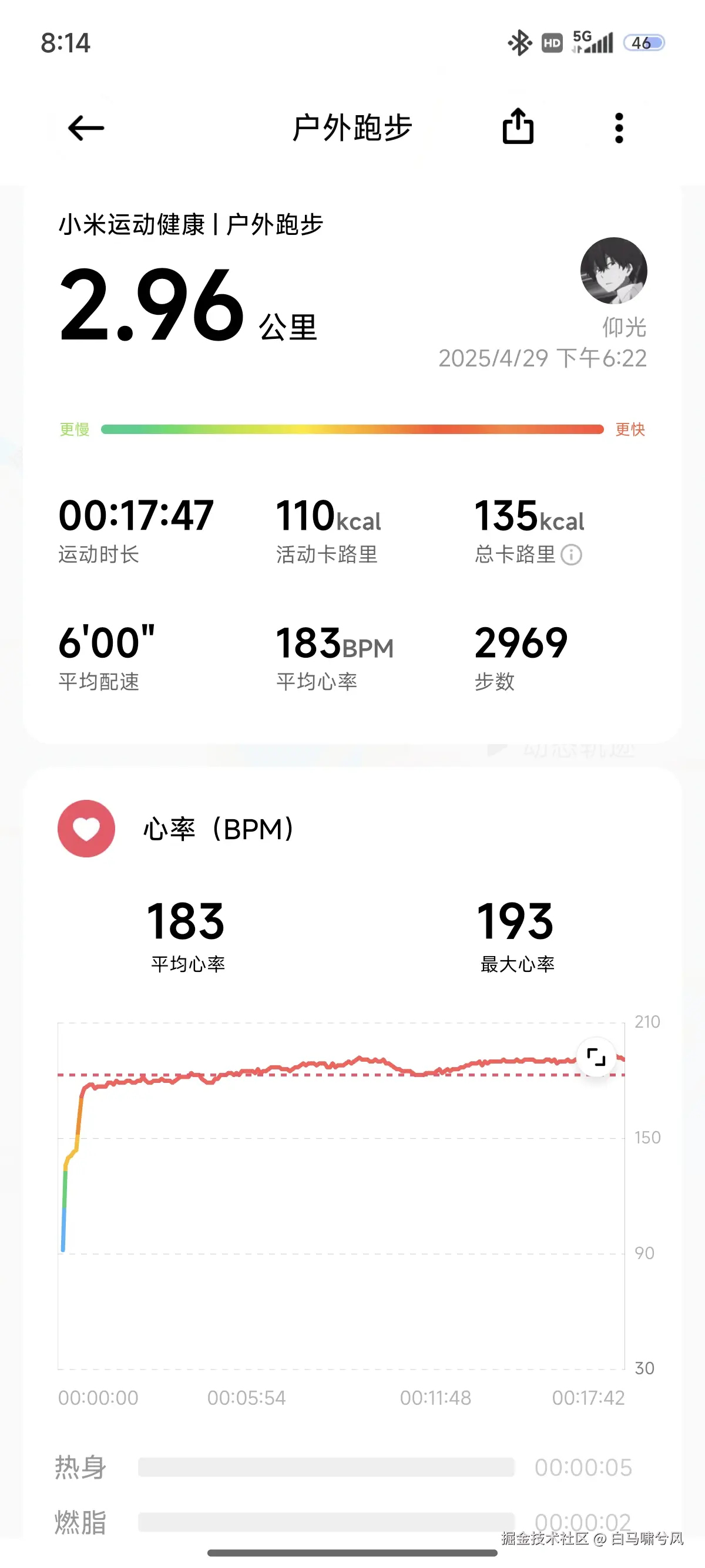Tap the 最大心率 193 value
The image size is (705, 1568).
coord(515,922)
